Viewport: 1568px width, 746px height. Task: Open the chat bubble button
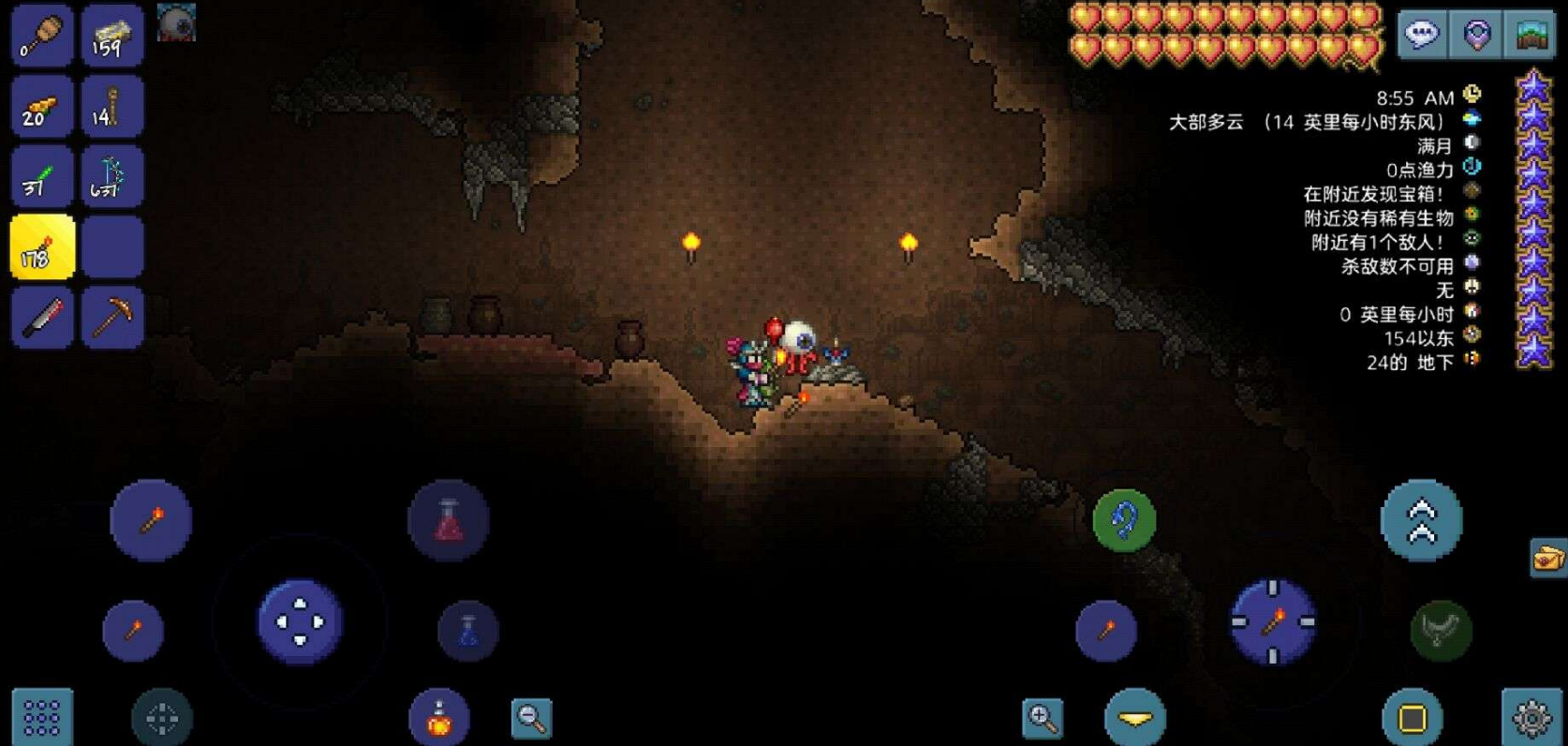[1421, 36]
